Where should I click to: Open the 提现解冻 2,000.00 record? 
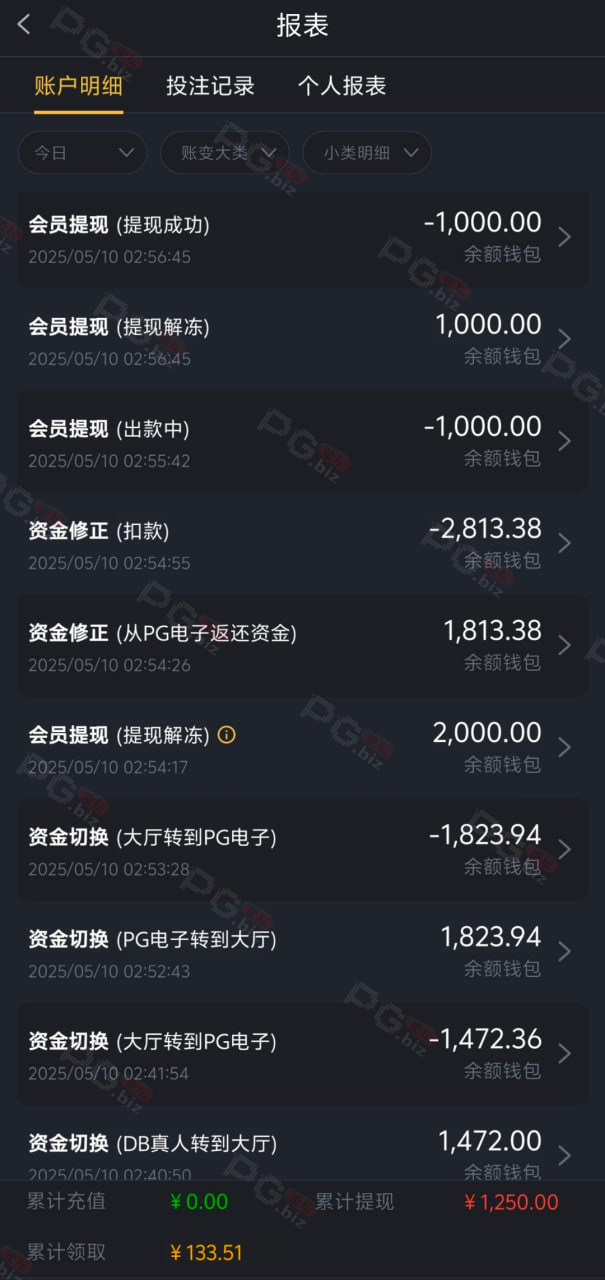click(x=302, y=747)
